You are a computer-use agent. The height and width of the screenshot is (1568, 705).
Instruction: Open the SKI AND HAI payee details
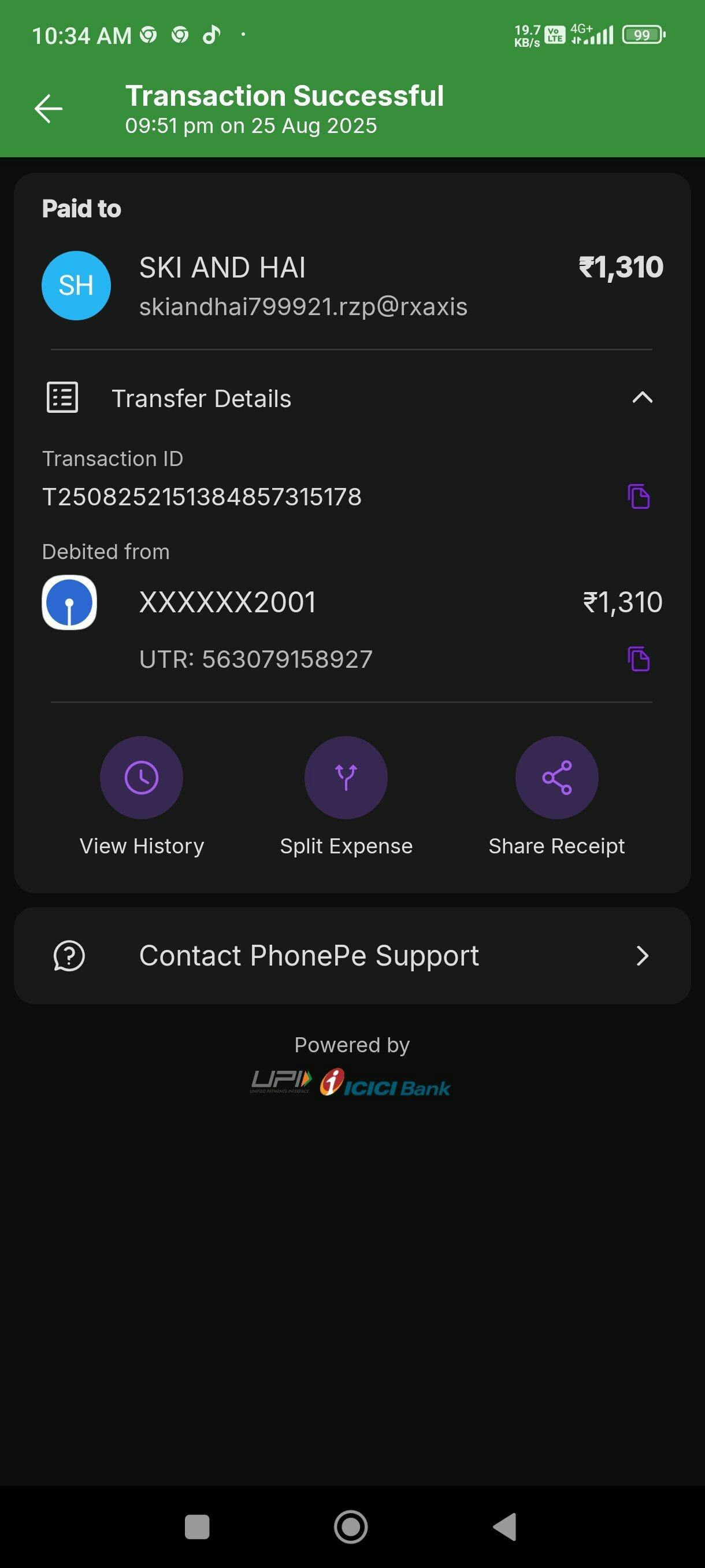[x=222, y=268]
